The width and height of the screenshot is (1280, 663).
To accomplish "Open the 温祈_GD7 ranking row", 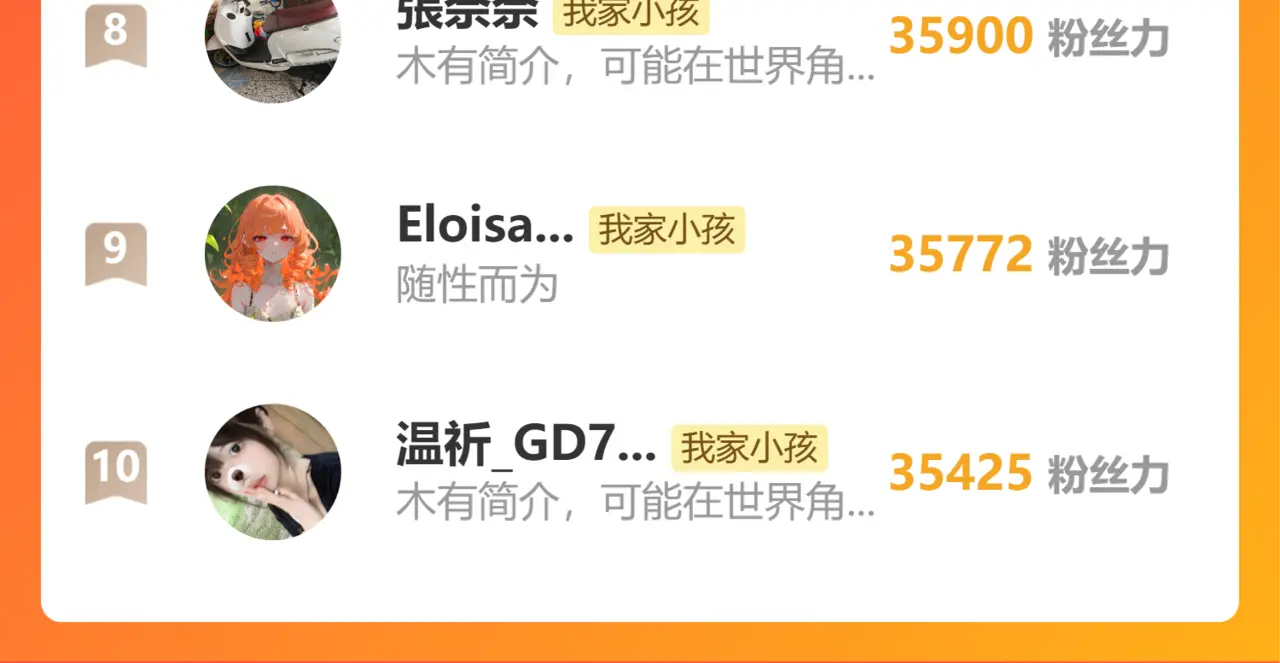I will click(640, 472).
